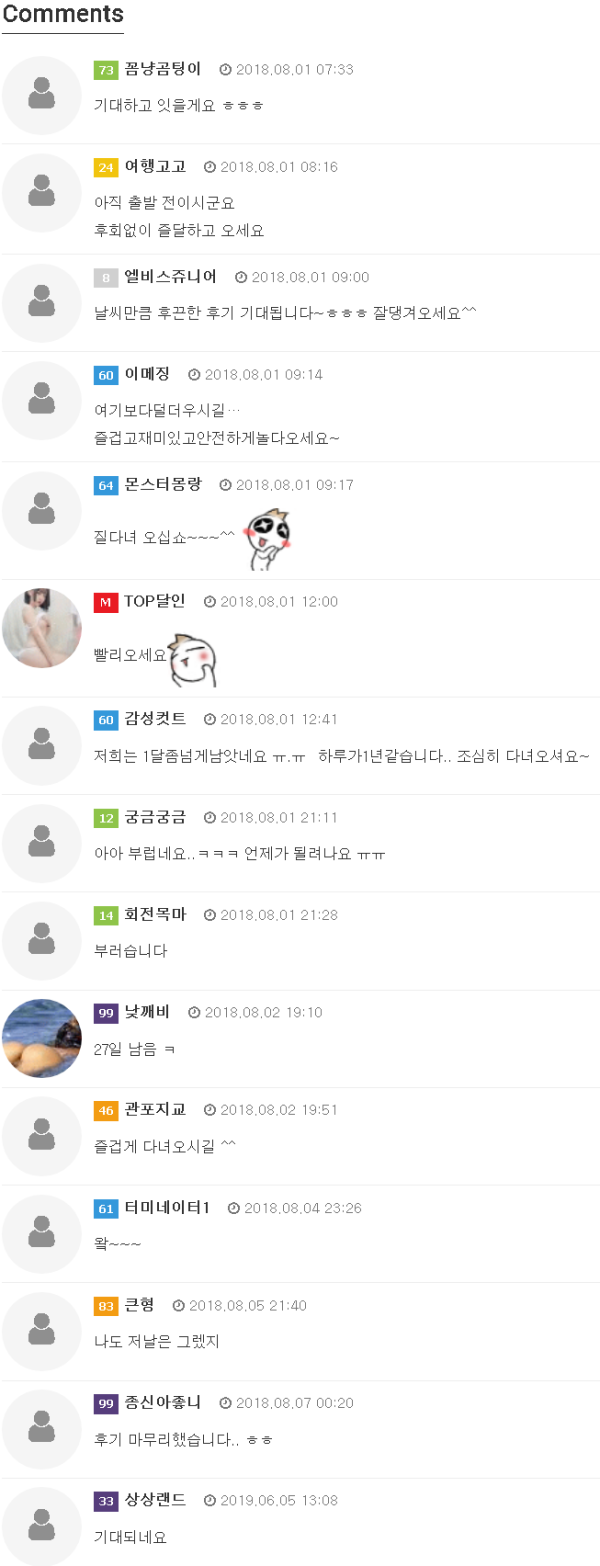
Task: Tap the username 여행고고
Action: click(x=154, y=167)
